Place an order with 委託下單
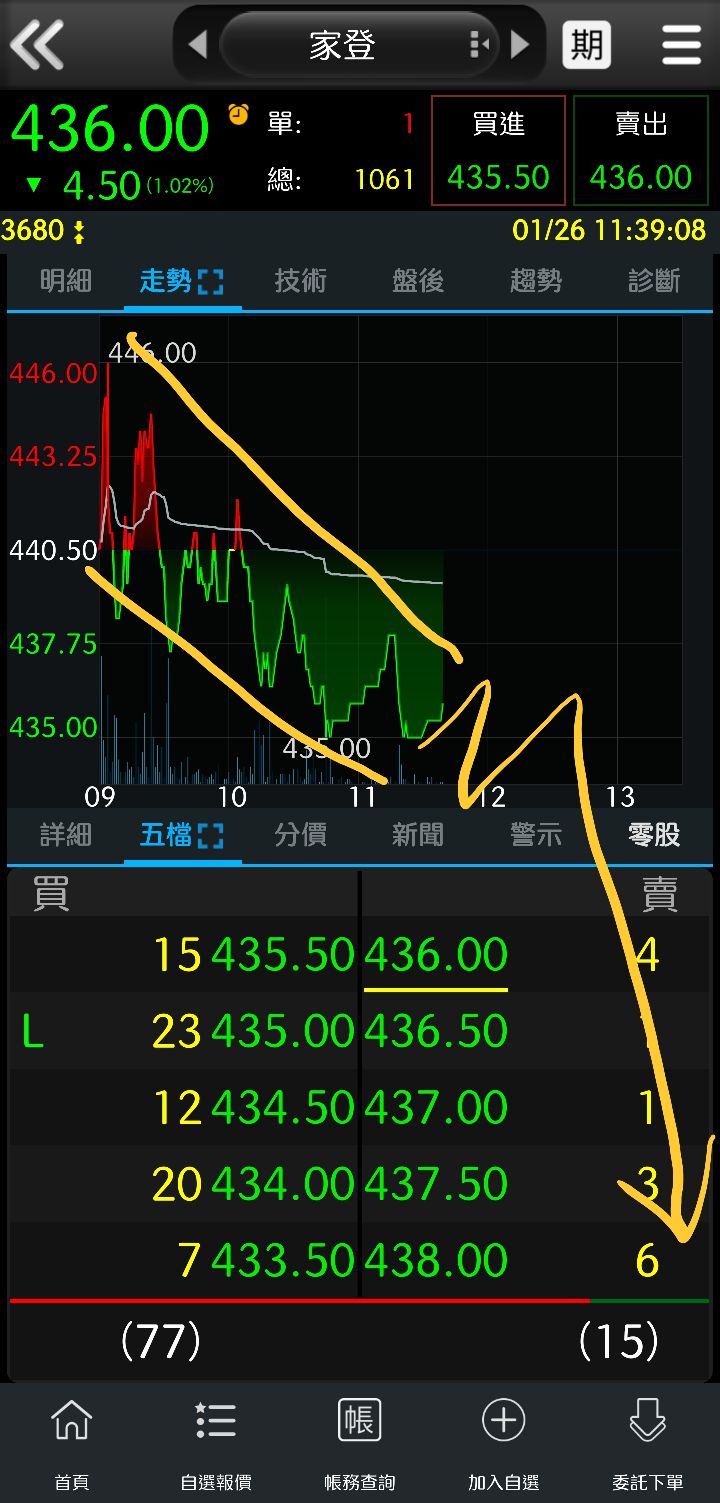The width and height of the screenshot is (720, 1503). click(647, 1441)
